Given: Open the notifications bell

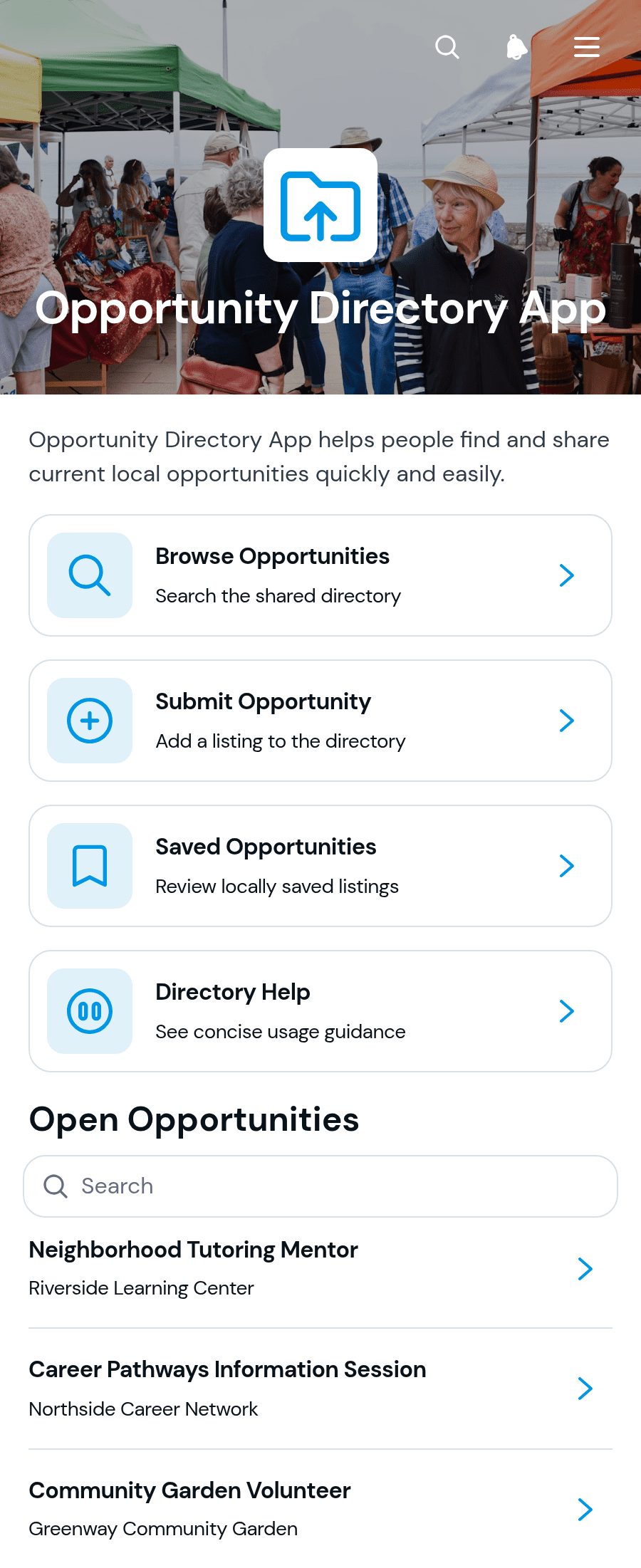Looking at the screenshot, I should point(517,47).
